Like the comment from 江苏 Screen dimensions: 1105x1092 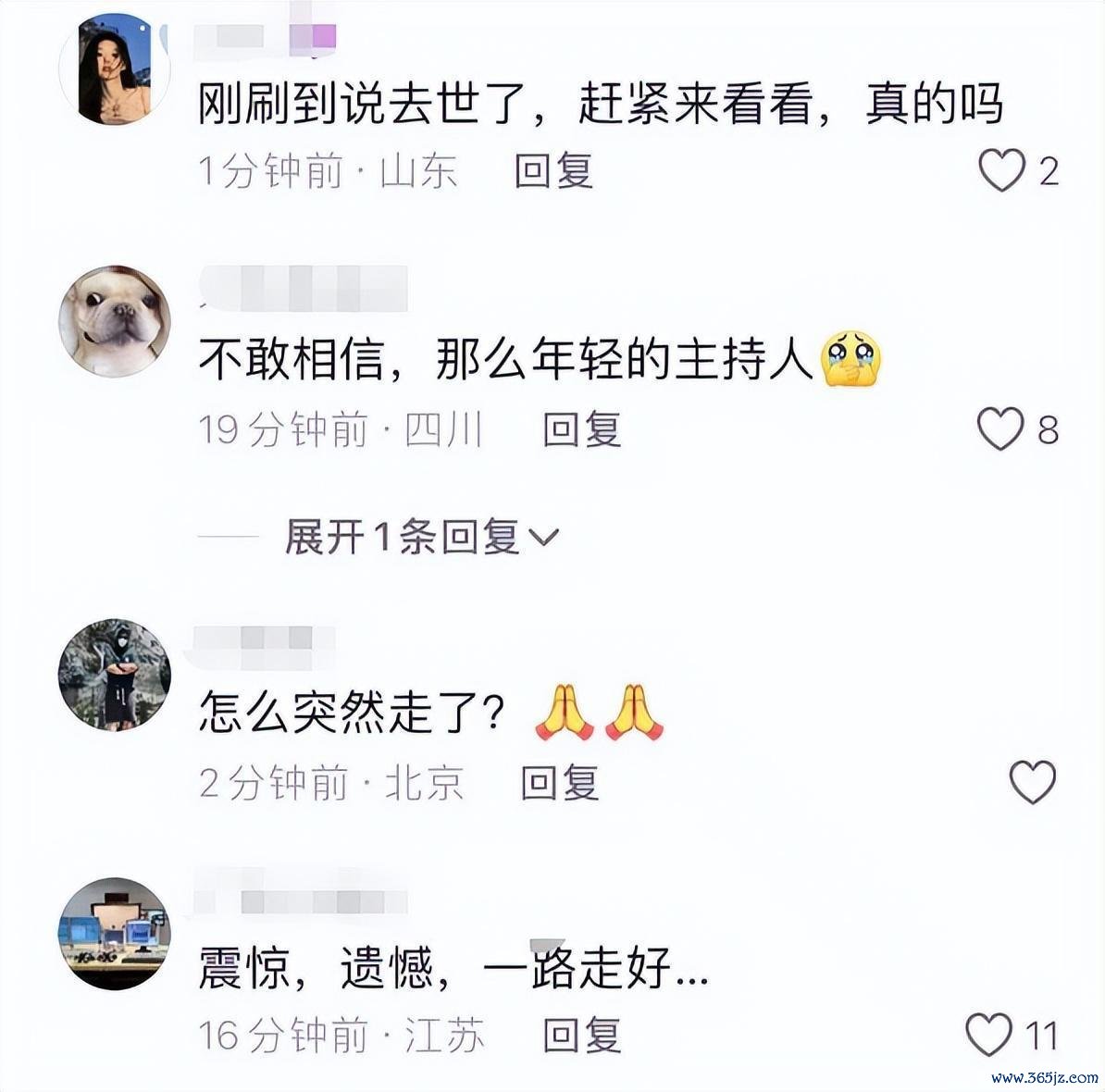989,1035
